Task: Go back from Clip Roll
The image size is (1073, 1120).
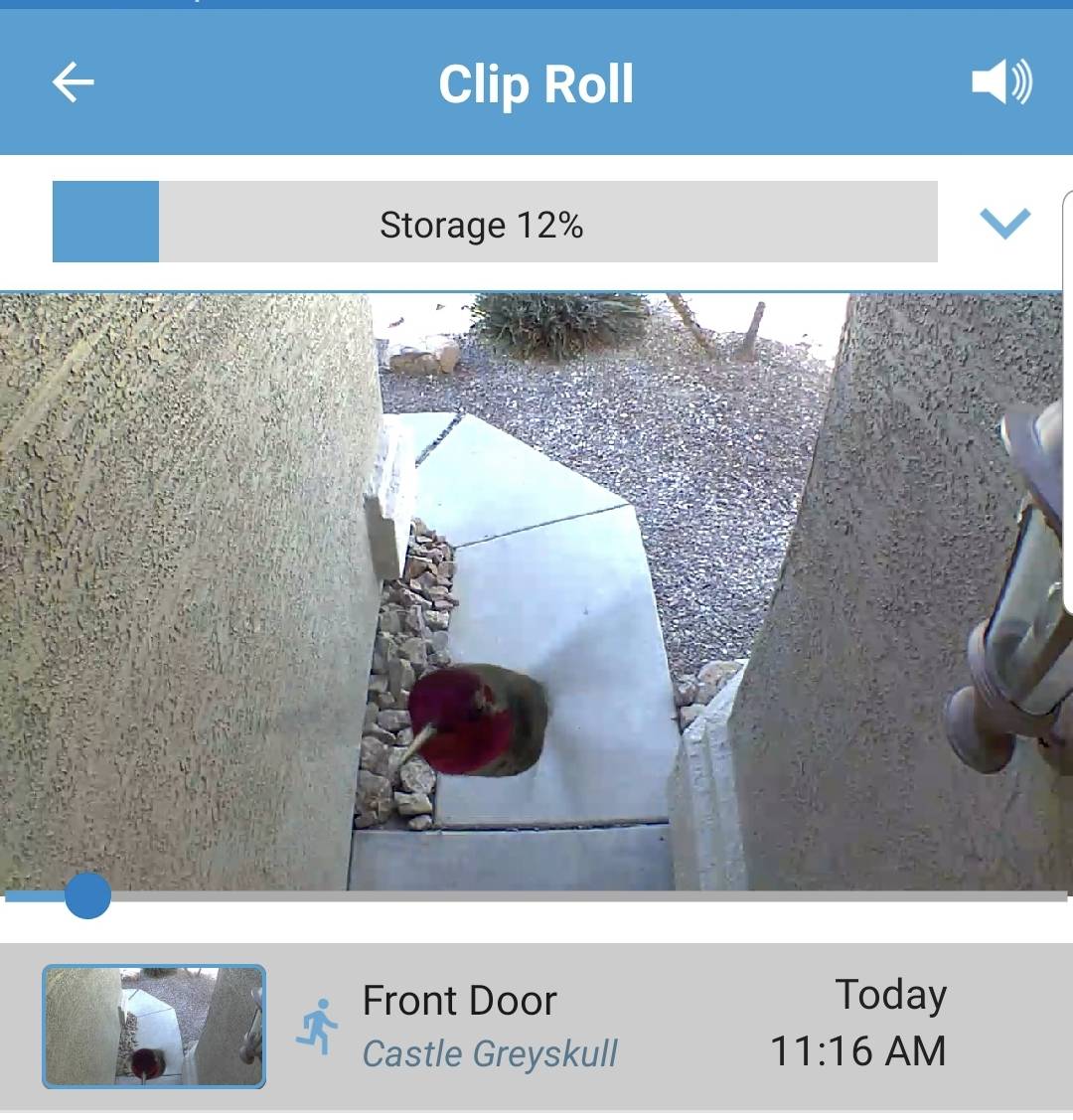Action: (x=74, y=82)
